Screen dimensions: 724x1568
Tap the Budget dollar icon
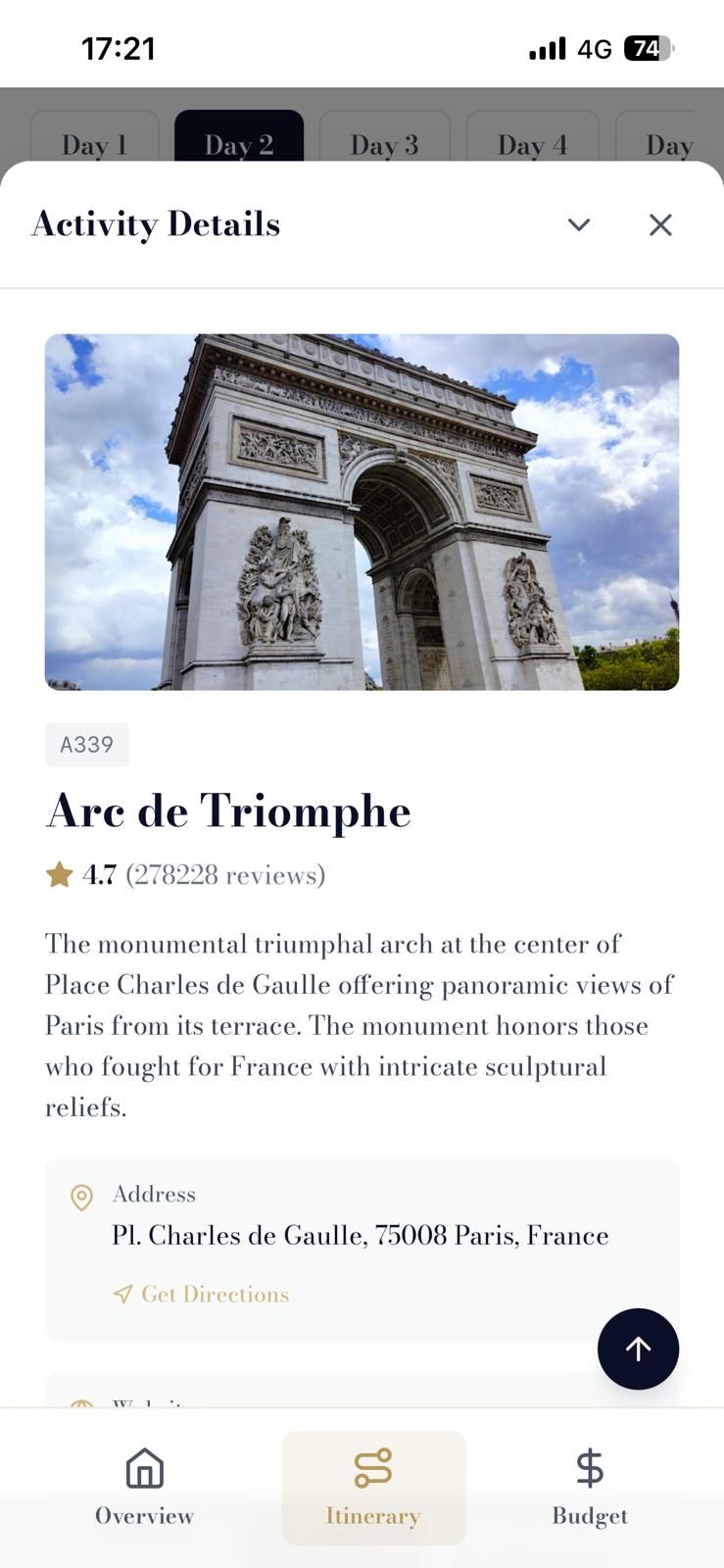tap(589, 1469)
